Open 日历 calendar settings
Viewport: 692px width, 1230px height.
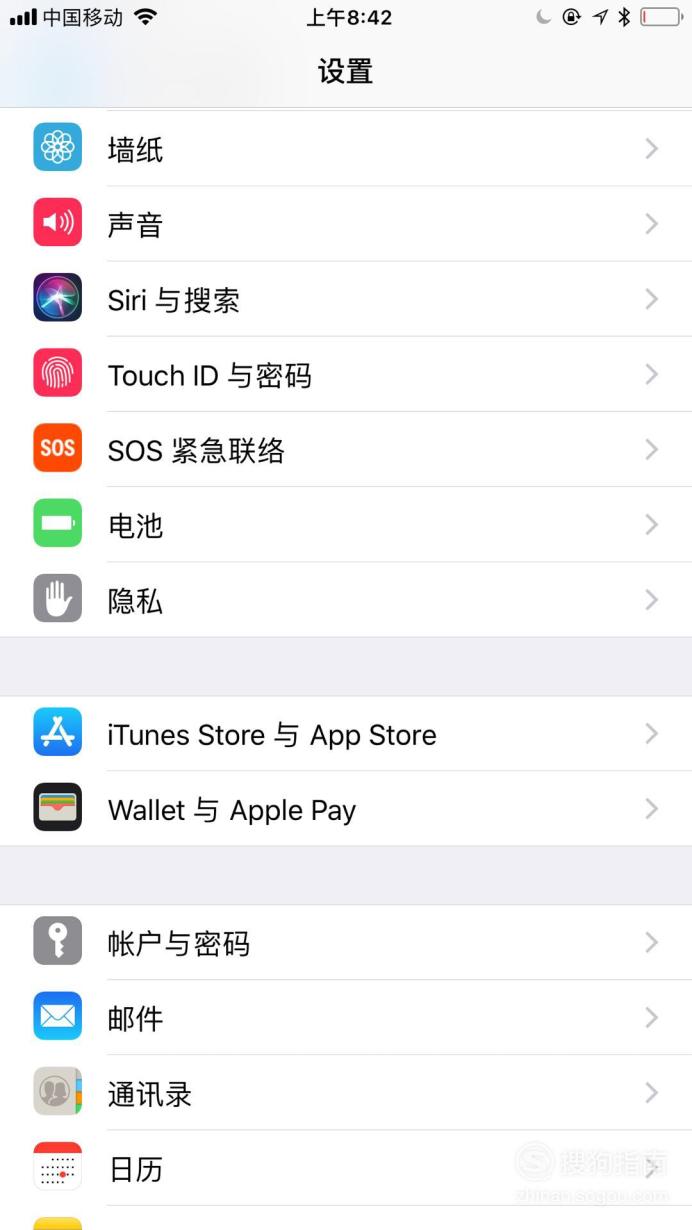[346, 1167]
